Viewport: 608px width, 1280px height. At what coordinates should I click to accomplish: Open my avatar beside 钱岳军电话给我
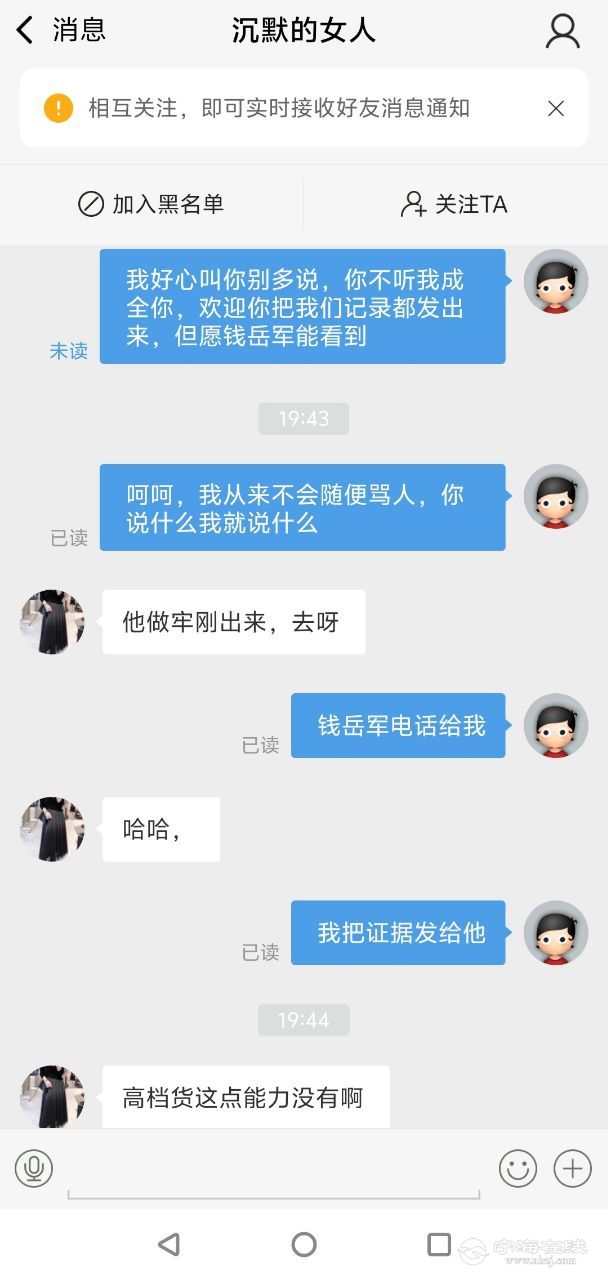[x=556, y=725]
